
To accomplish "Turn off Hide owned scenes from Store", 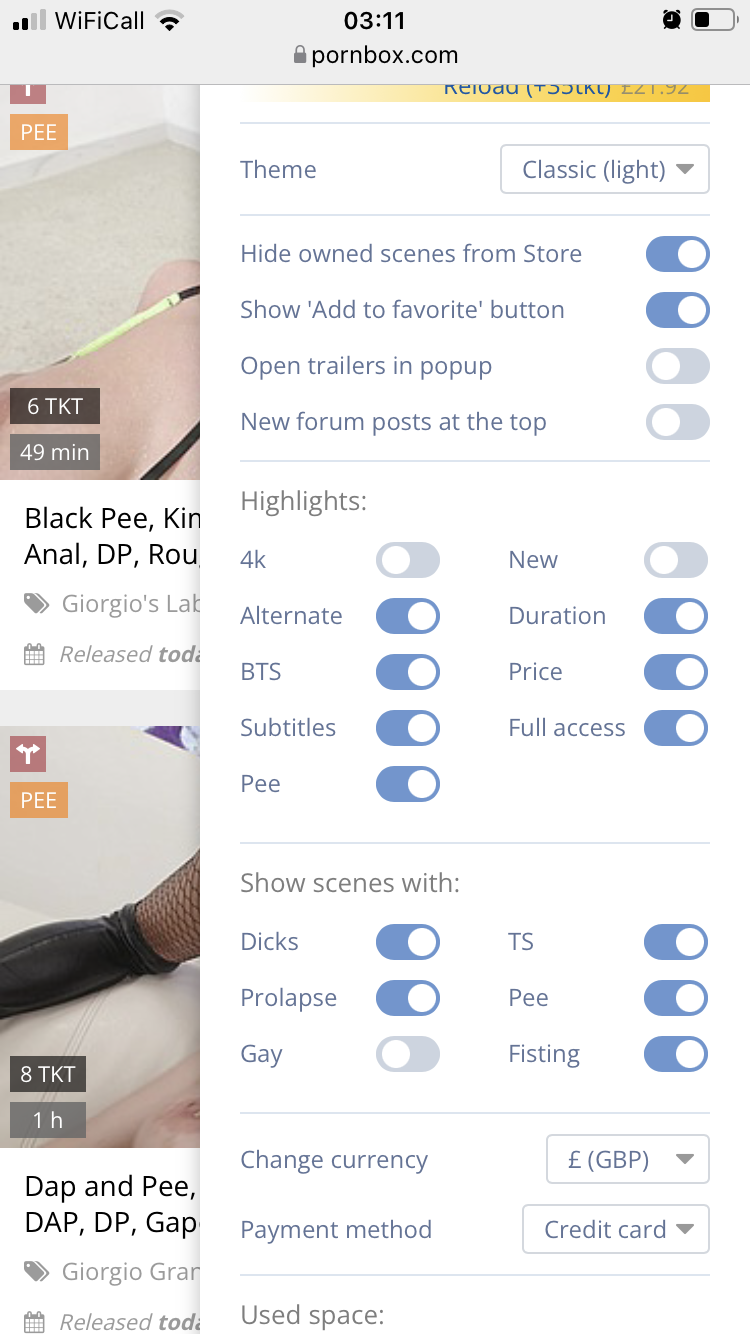I will (x=677, y=254).
